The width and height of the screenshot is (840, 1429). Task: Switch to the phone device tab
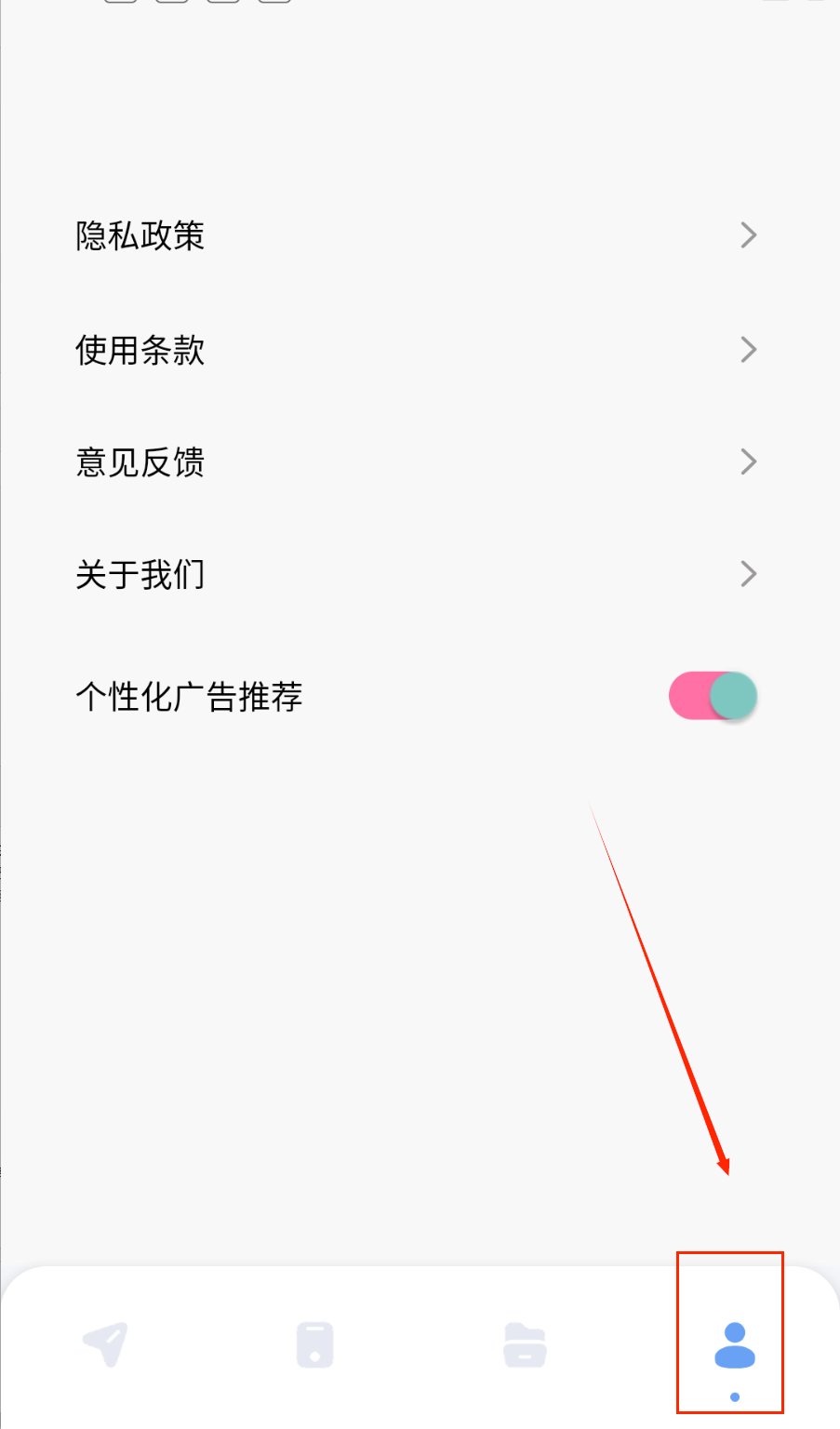(314, 1345)
